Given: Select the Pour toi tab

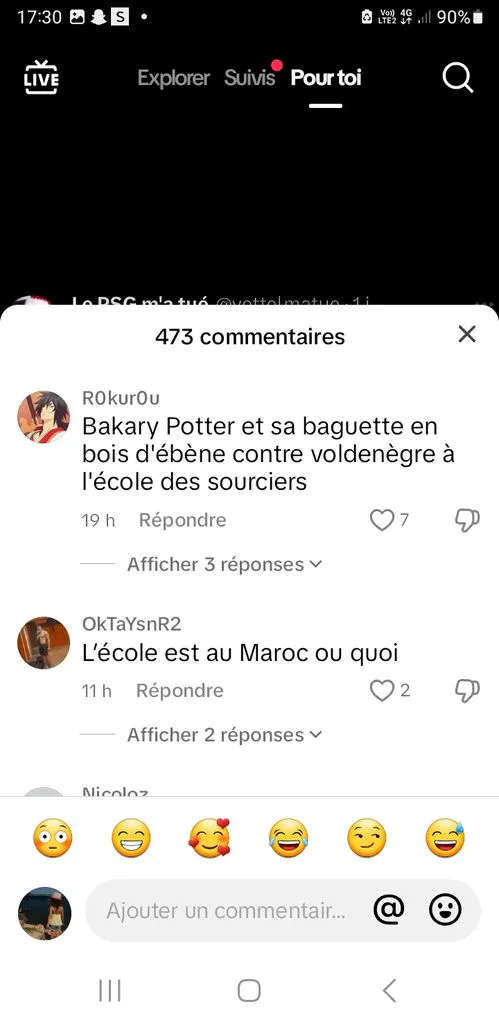Looking at the screenshot, I should pyautogui.click(x=326, y=78).
